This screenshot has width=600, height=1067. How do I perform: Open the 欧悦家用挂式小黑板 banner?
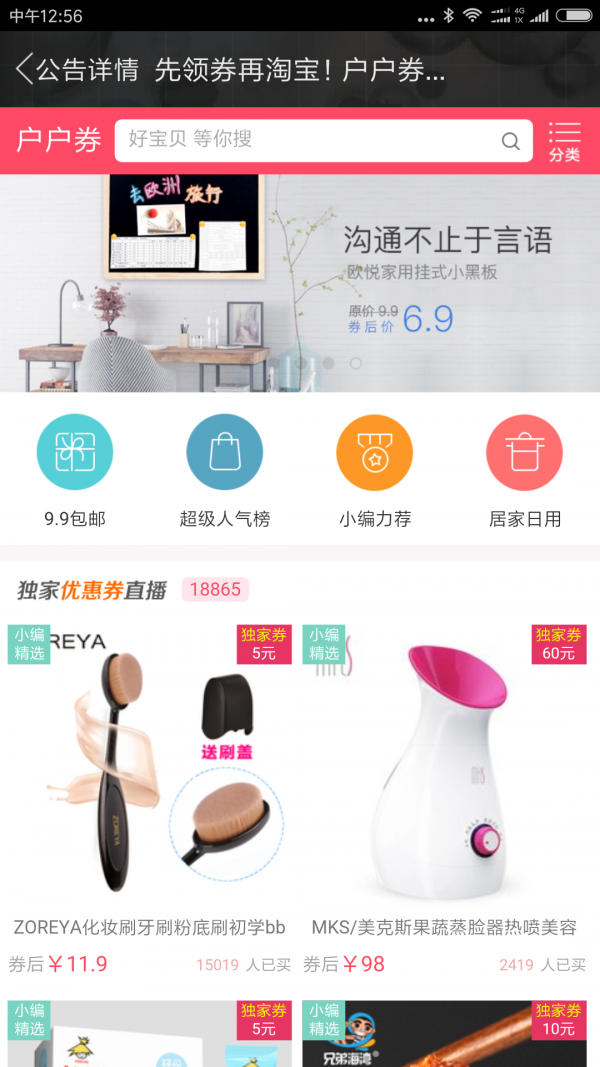coord(300,283)
